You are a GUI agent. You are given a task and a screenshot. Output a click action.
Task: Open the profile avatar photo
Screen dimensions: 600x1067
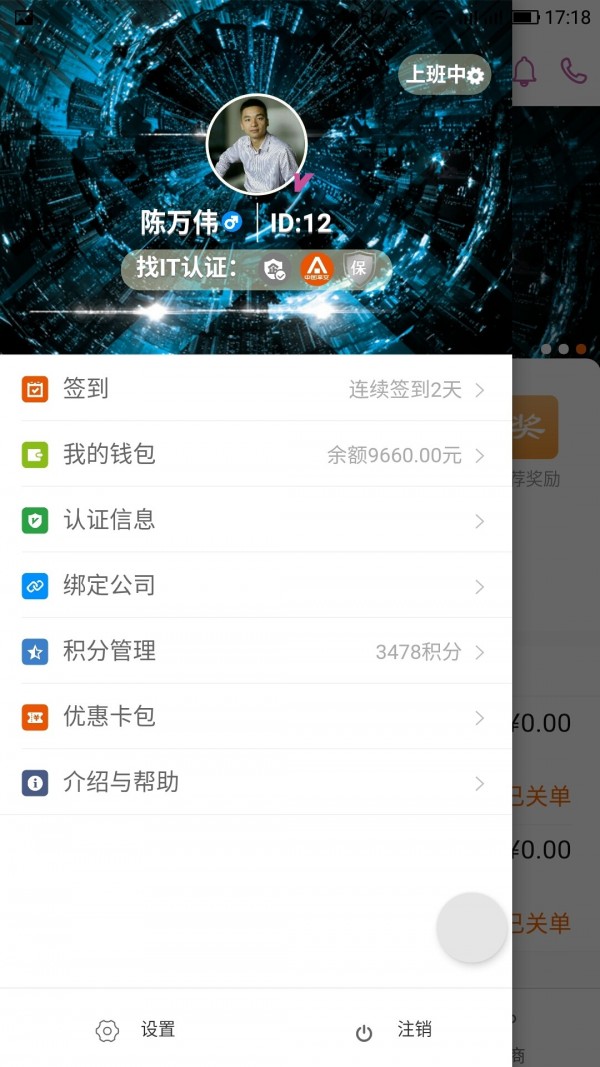[256, 144]
